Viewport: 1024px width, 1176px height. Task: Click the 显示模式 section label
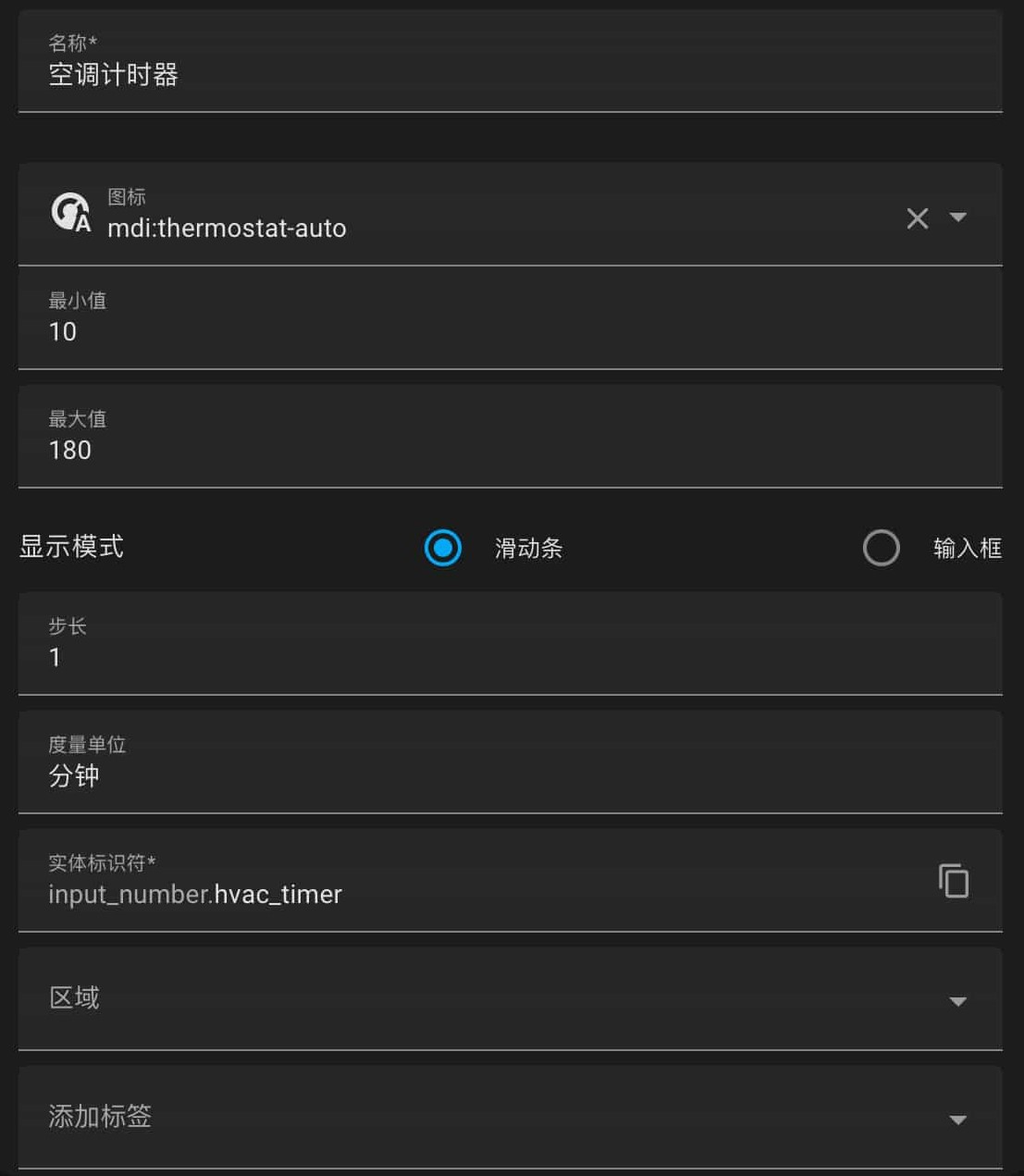(71, 547)
